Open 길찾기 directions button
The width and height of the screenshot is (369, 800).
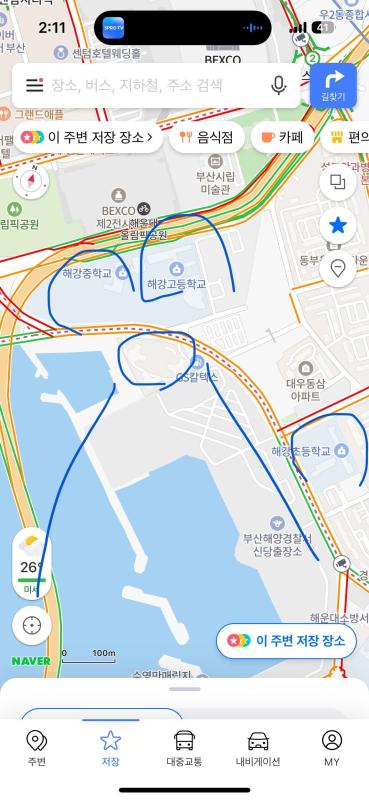(333, 85)
